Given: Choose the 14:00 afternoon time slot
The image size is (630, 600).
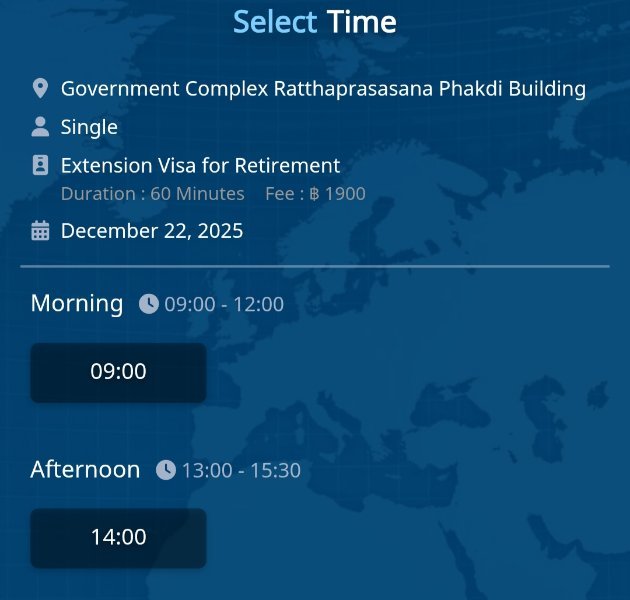Looking at the screenshot, I should coord(118,538).
